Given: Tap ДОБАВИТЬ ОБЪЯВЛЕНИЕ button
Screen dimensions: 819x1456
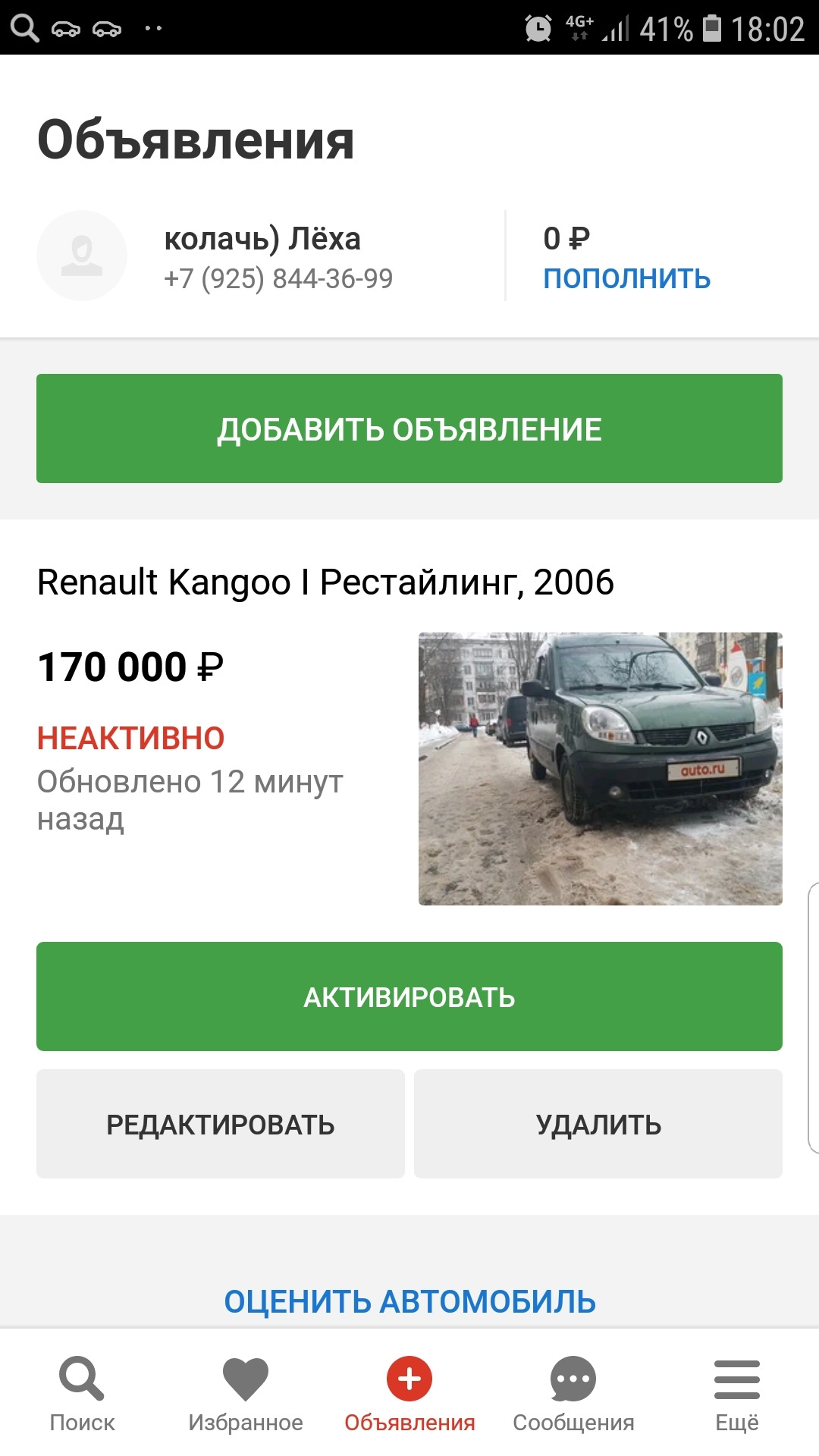Looking at the screenshot, I should point(409,428).
